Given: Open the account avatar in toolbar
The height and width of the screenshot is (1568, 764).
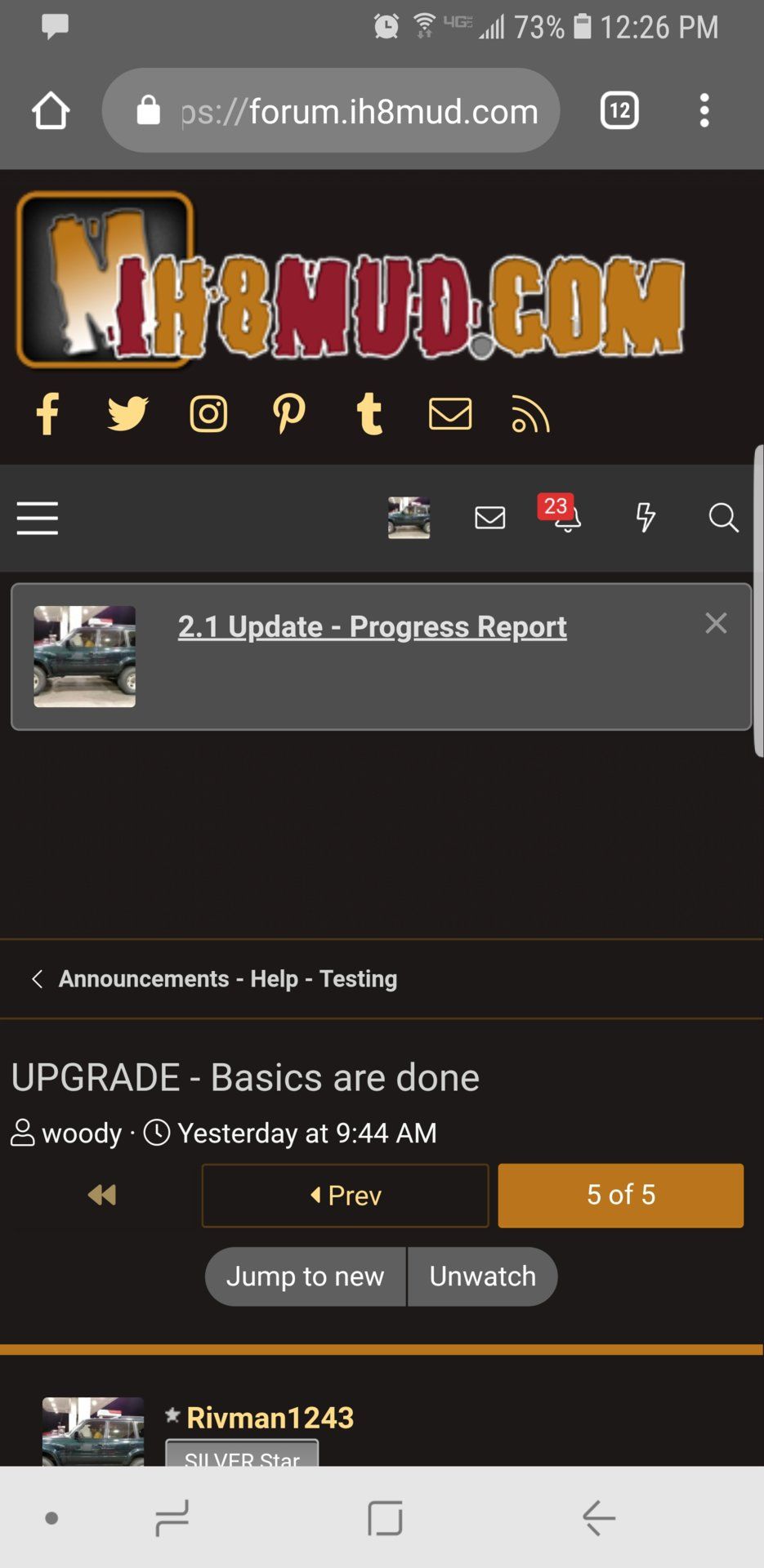Looking at the screenshot, I should pyautogui.click(x=409, y=518).
